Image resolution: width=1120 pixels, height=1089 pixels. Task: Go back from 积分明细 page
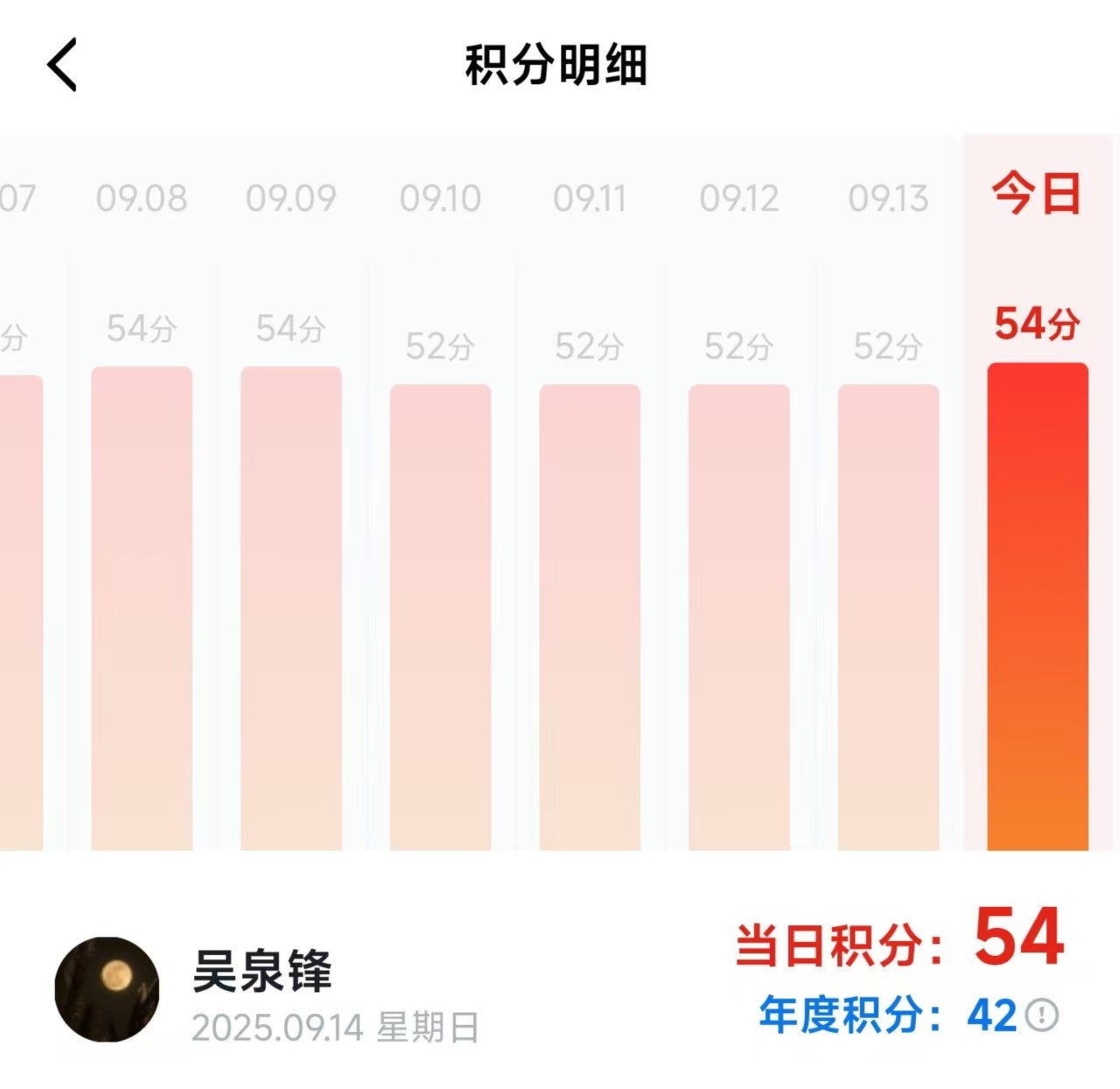pyautogui.click(x=62, y=65)
